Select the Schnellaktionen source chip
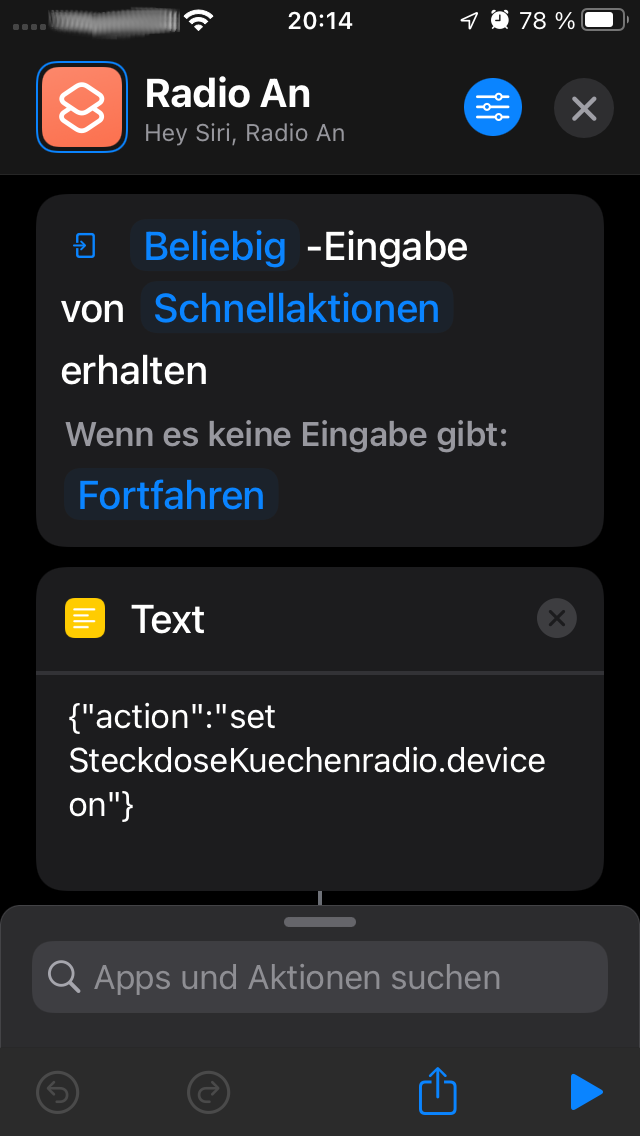The height and width of the screenshot is (1136, 640). (297, 309)
